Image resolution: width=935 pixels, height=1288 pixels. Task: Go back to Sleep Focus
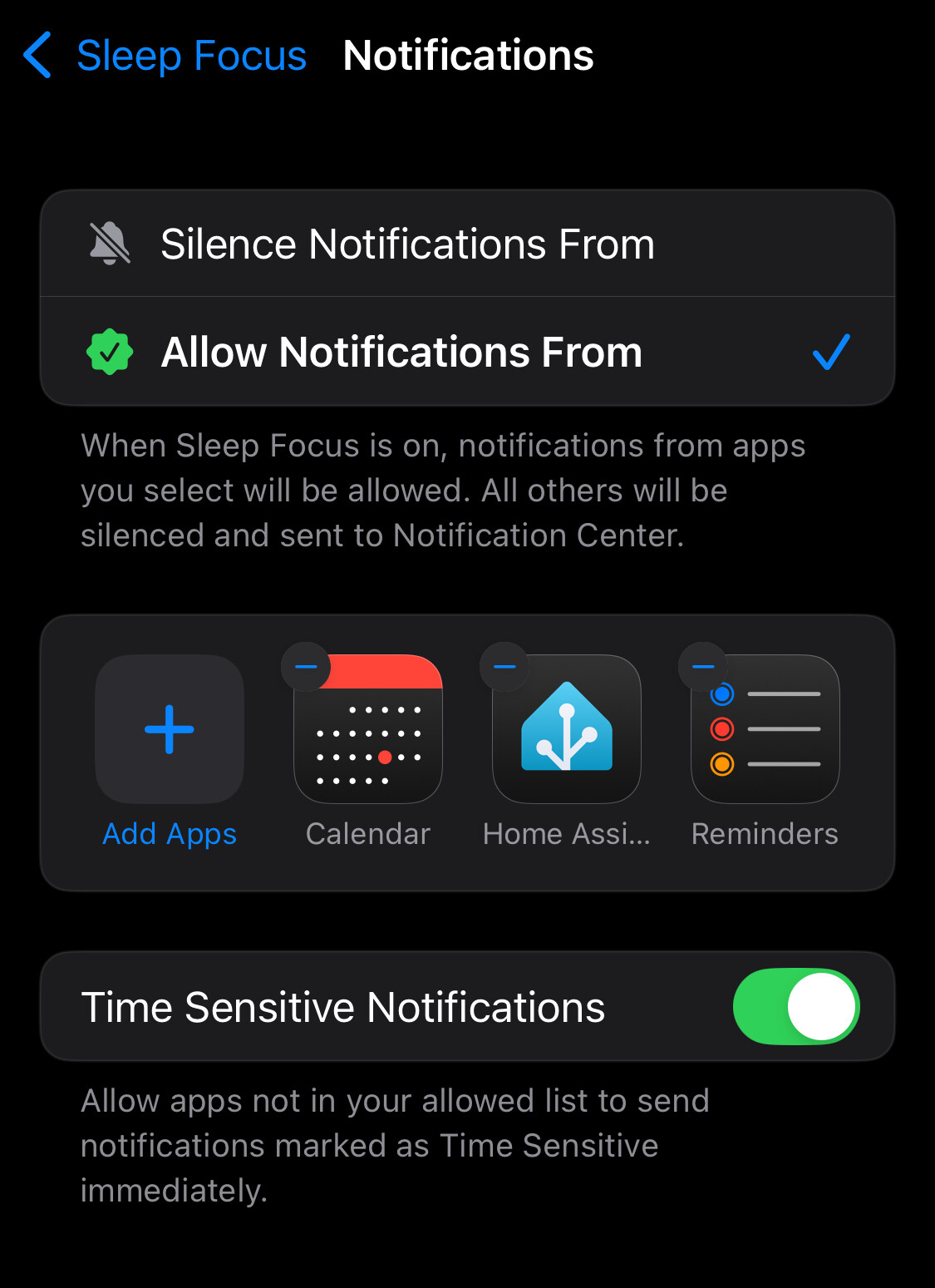tap(165, 56)
